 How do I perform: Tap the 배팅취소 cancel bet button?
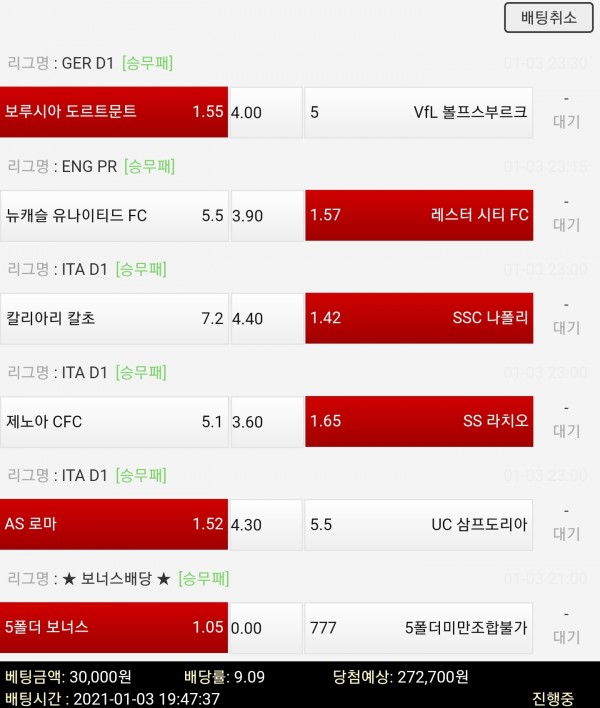pyautogui.click(x=548, y=18)
